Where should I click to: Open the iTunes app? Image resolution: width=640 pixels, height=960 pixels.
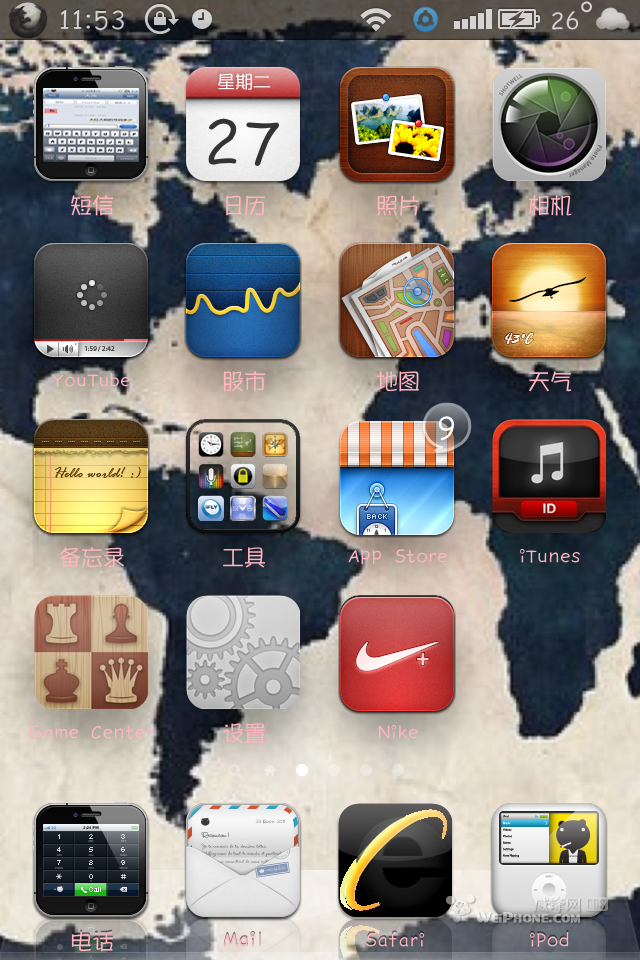(549, 476)
